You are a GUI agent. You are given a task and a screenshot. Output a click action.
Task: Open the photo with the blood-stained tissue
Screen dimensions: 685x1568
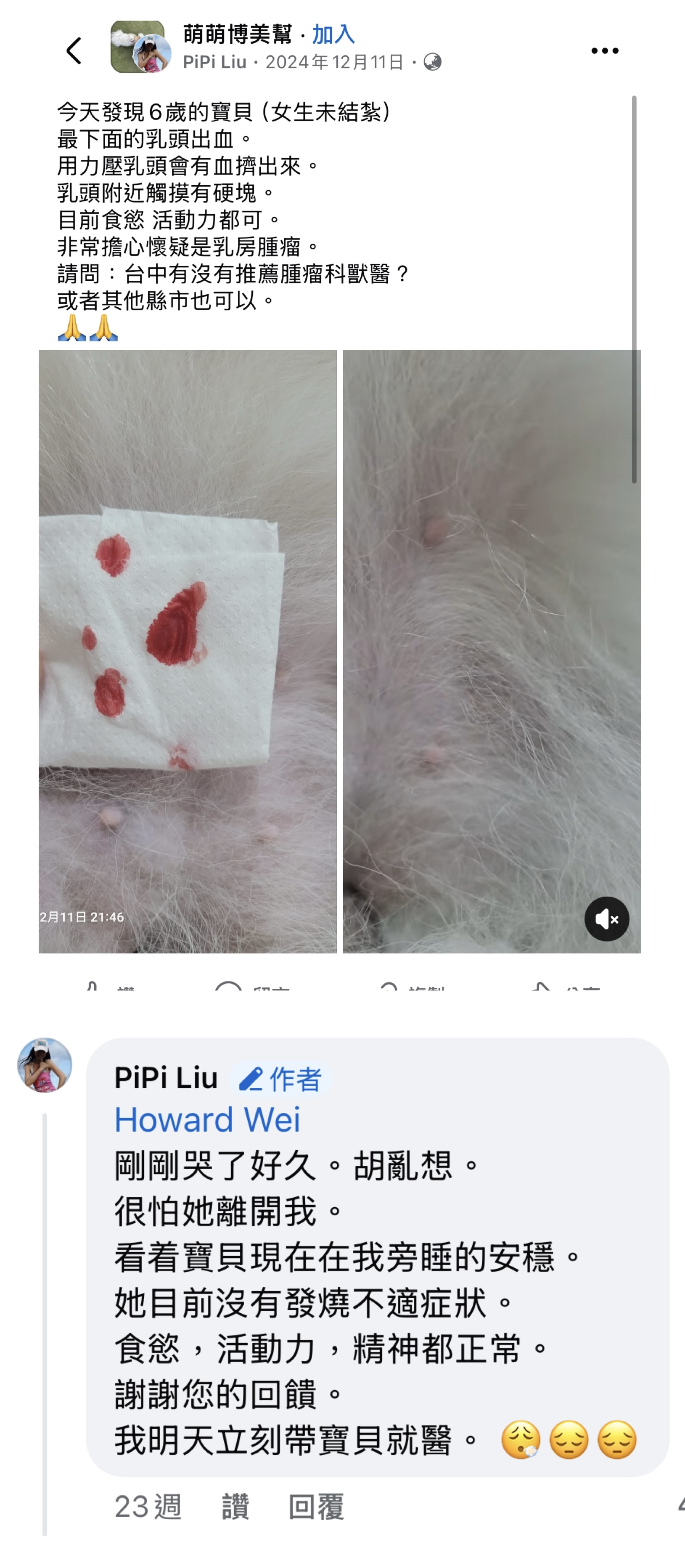(x=188, y=651)
